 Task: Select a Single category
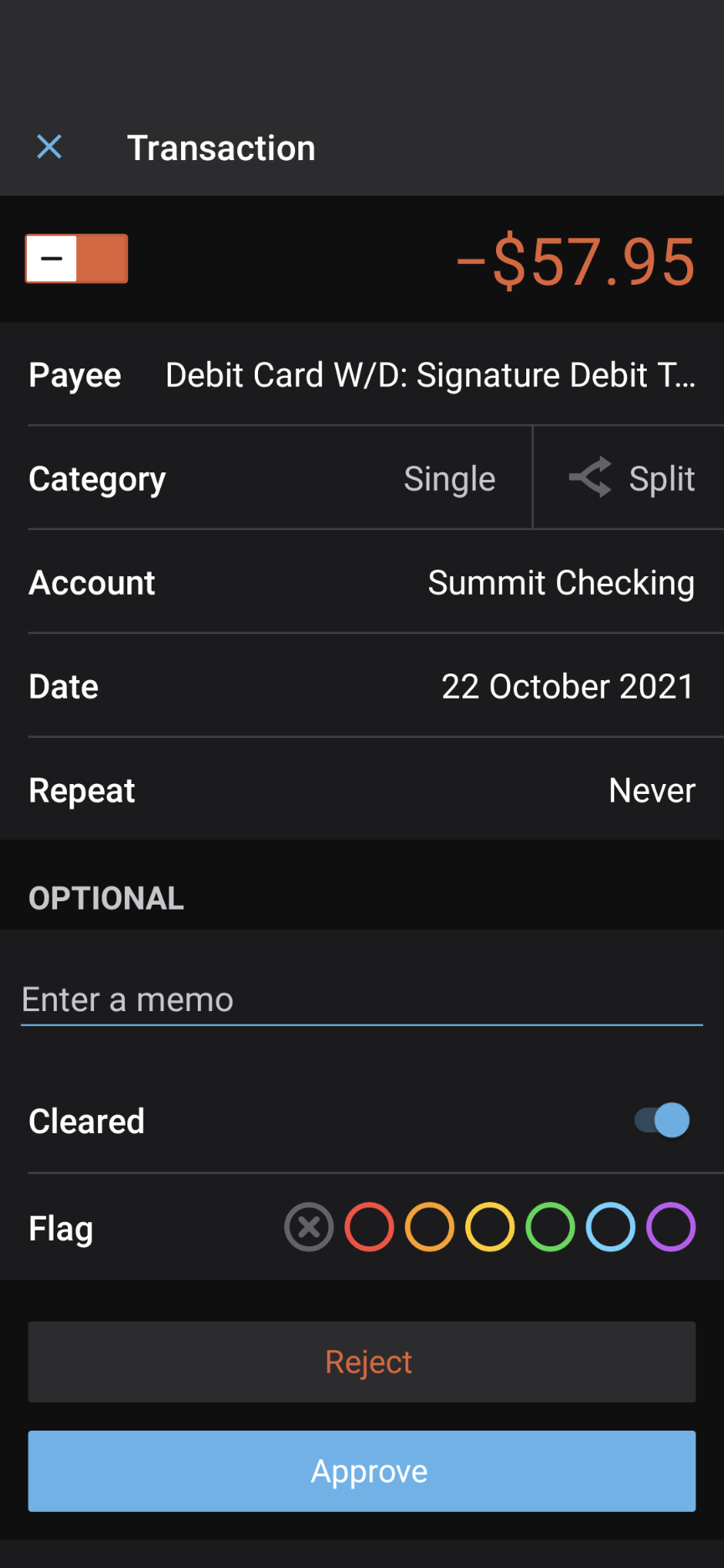click(449, 479)
